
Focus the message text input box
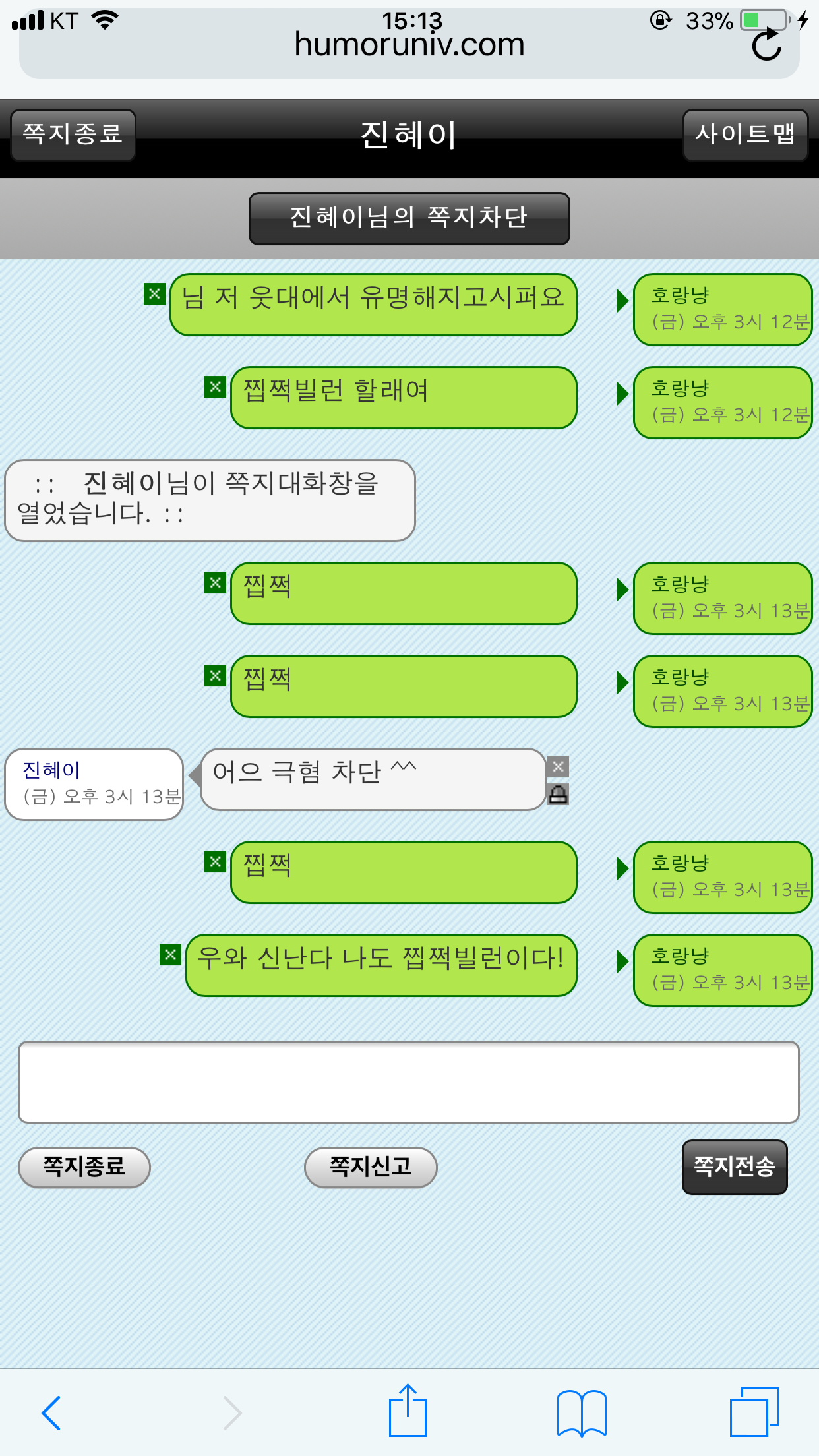[409, 1082]
